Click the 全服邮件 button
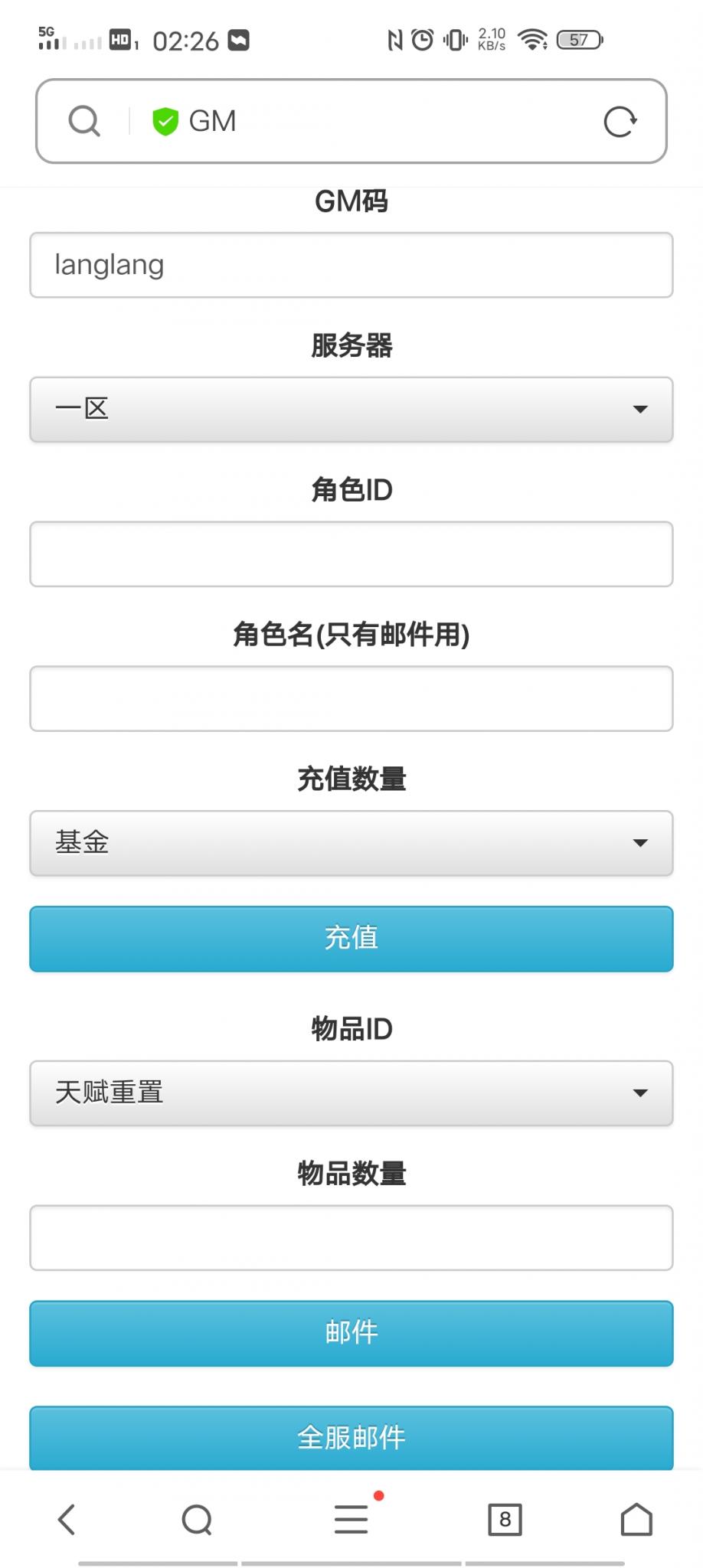Viewport: 703px width, 1568px height. point(351,1438)
